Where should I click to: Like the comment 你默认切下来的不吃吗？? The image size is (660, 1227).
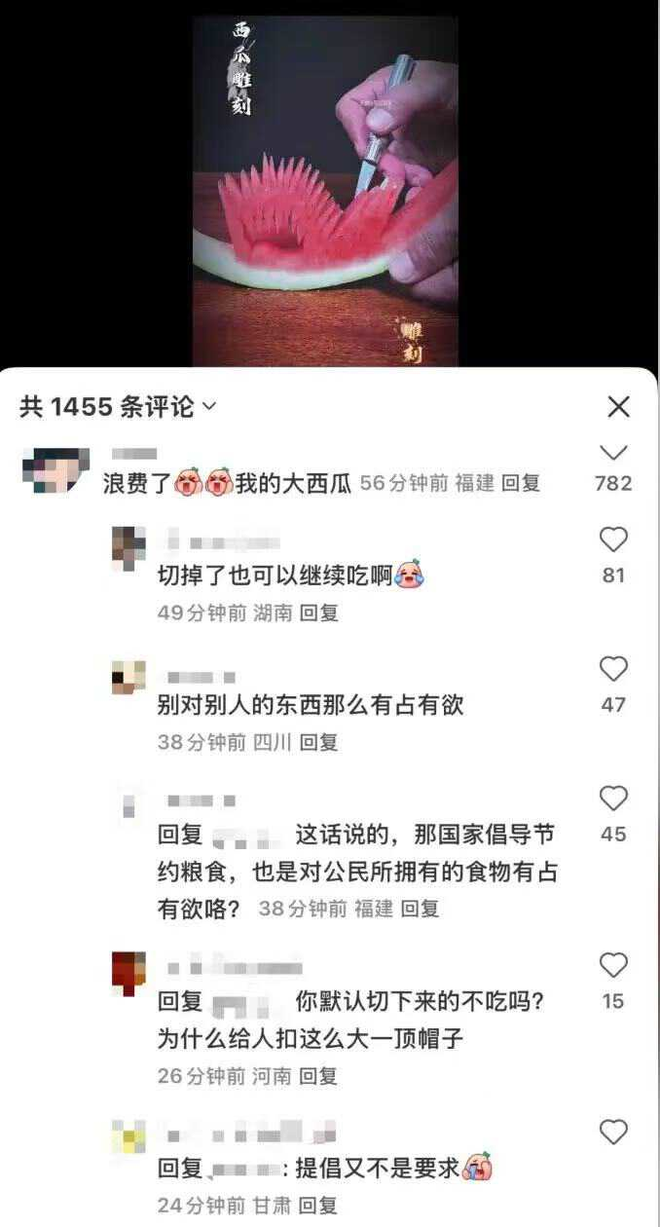[613, 966]
